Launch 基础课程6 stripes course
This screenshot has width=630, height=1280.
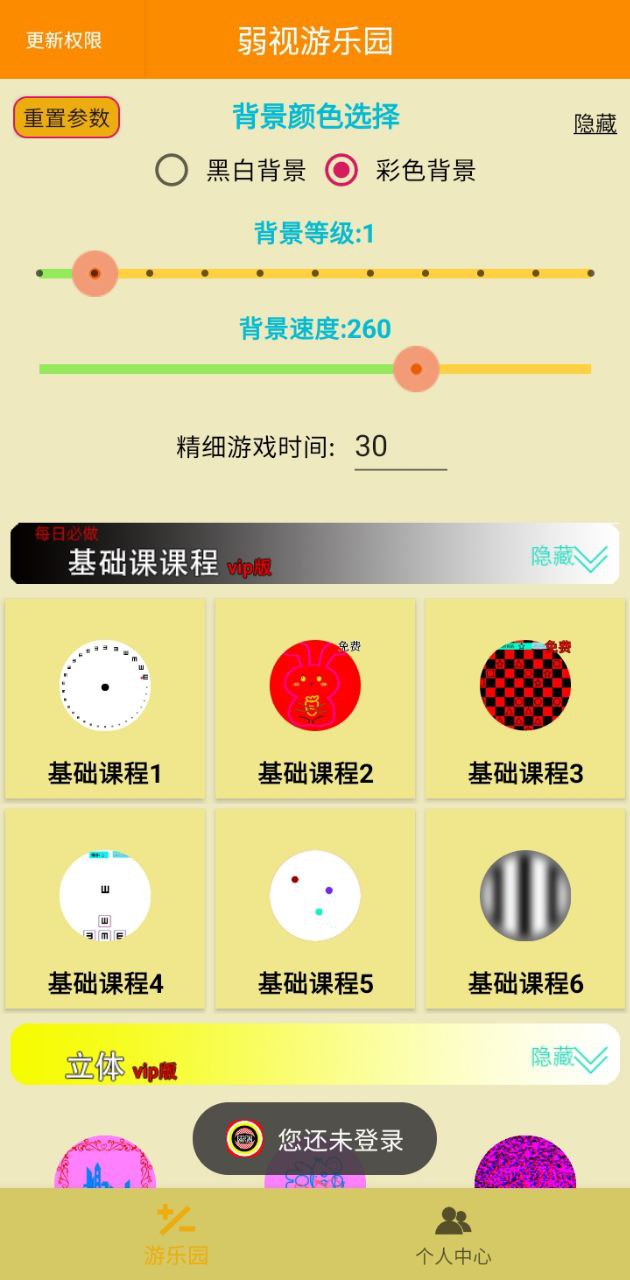click(x=525, y=909)
